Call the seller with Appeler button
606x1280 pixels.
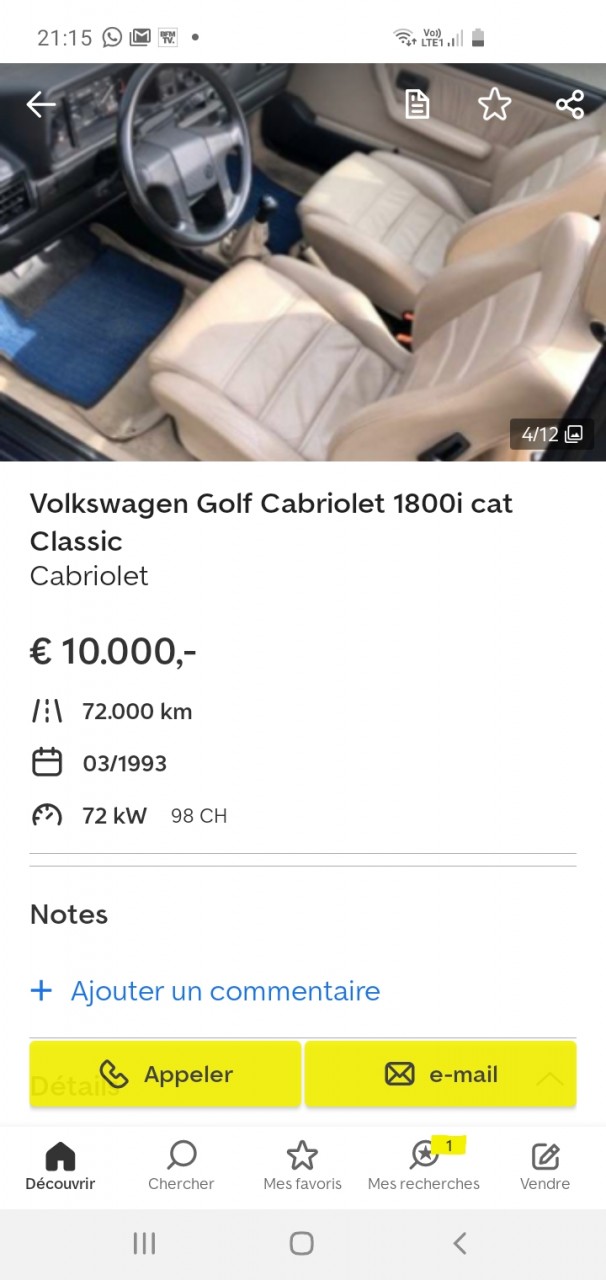pos(165,1074)
